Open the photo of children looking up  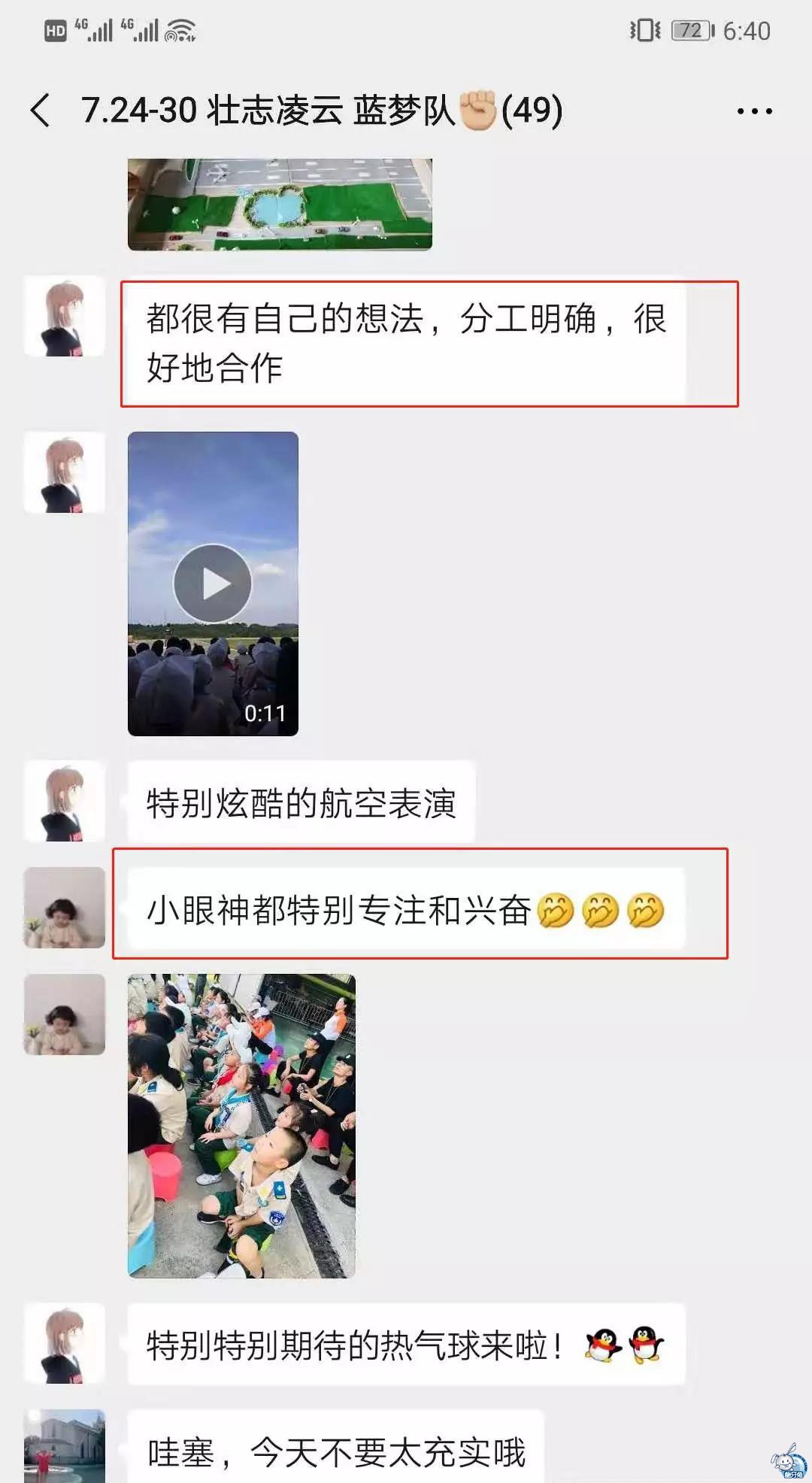(241, 1125)
